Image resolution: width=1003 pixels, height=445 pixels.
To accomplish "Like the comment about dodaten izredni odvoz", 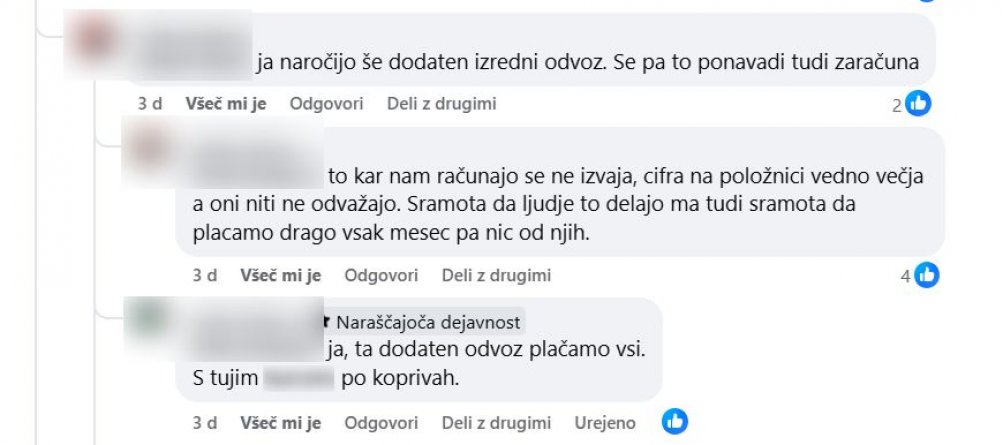I will point(225,104).
